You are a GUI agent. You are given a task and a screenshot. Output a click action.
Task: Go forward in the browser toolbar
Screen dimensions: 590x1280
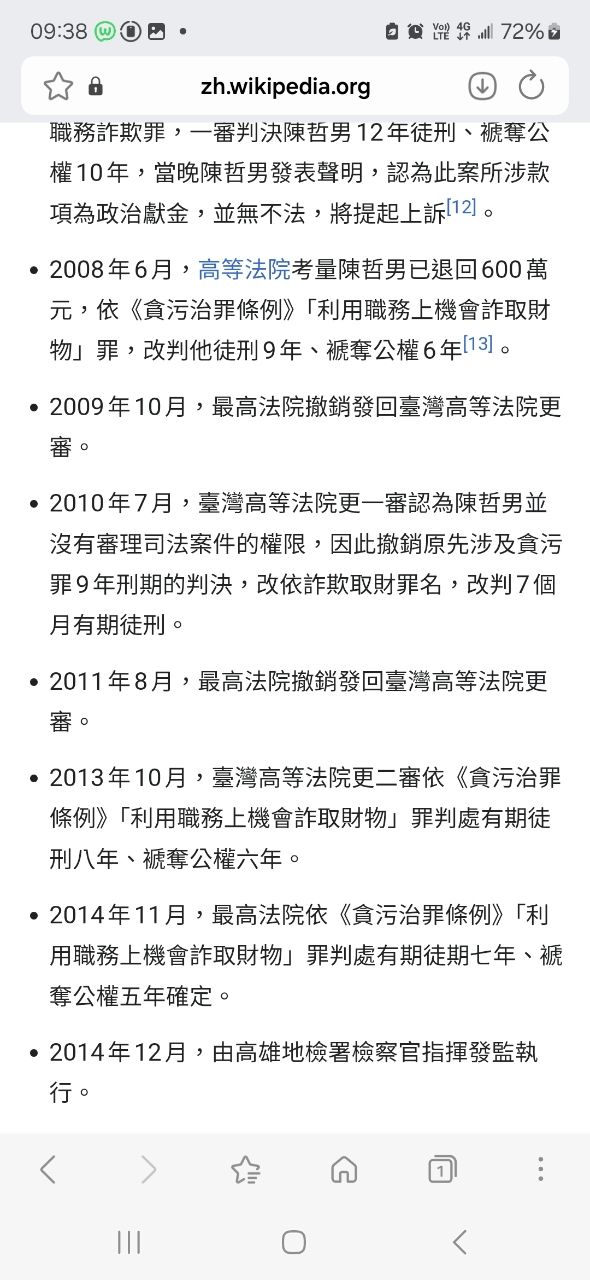(148, 1169)
